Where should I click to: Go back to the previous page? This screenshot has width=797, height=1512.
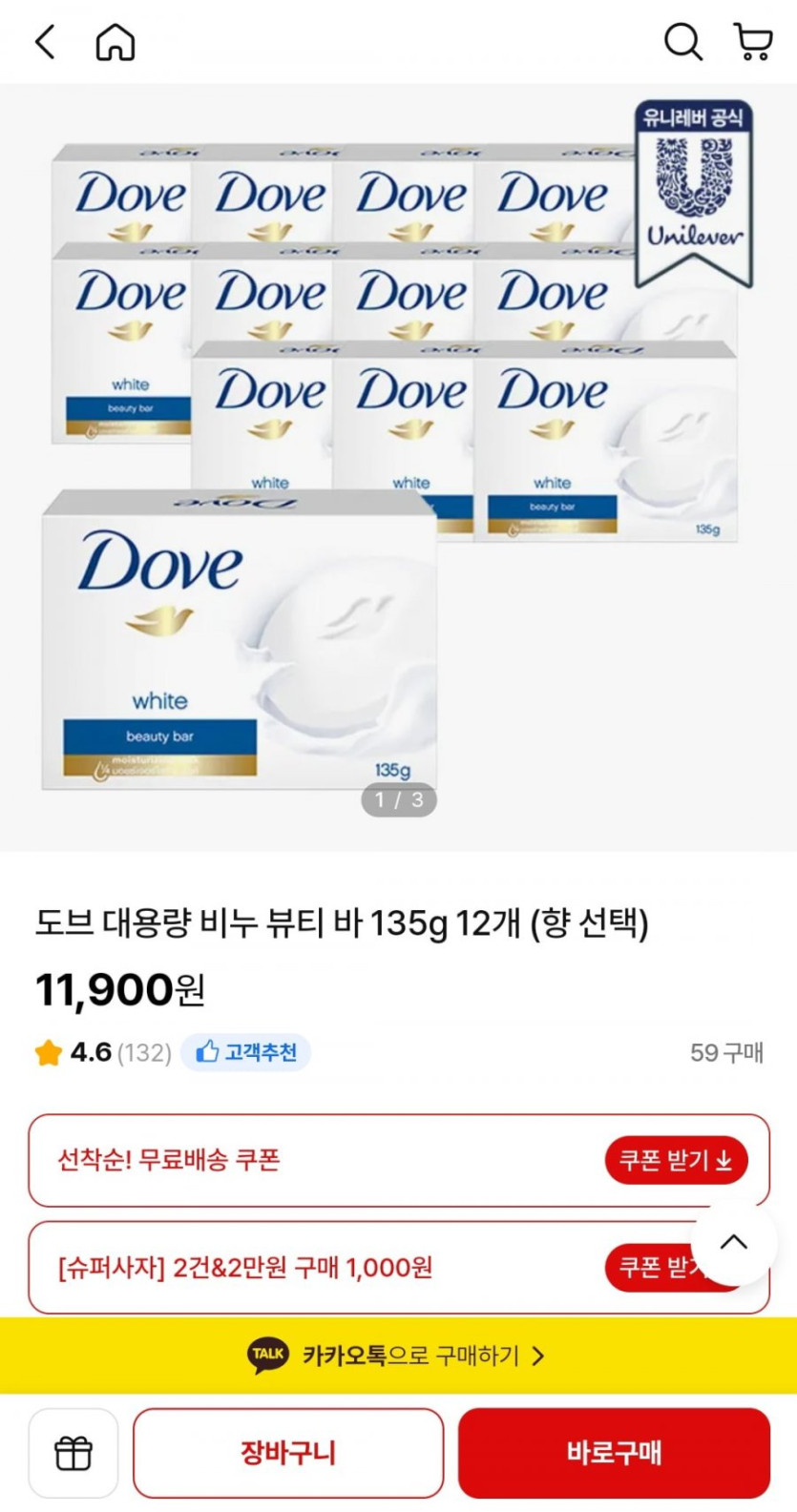46,42
